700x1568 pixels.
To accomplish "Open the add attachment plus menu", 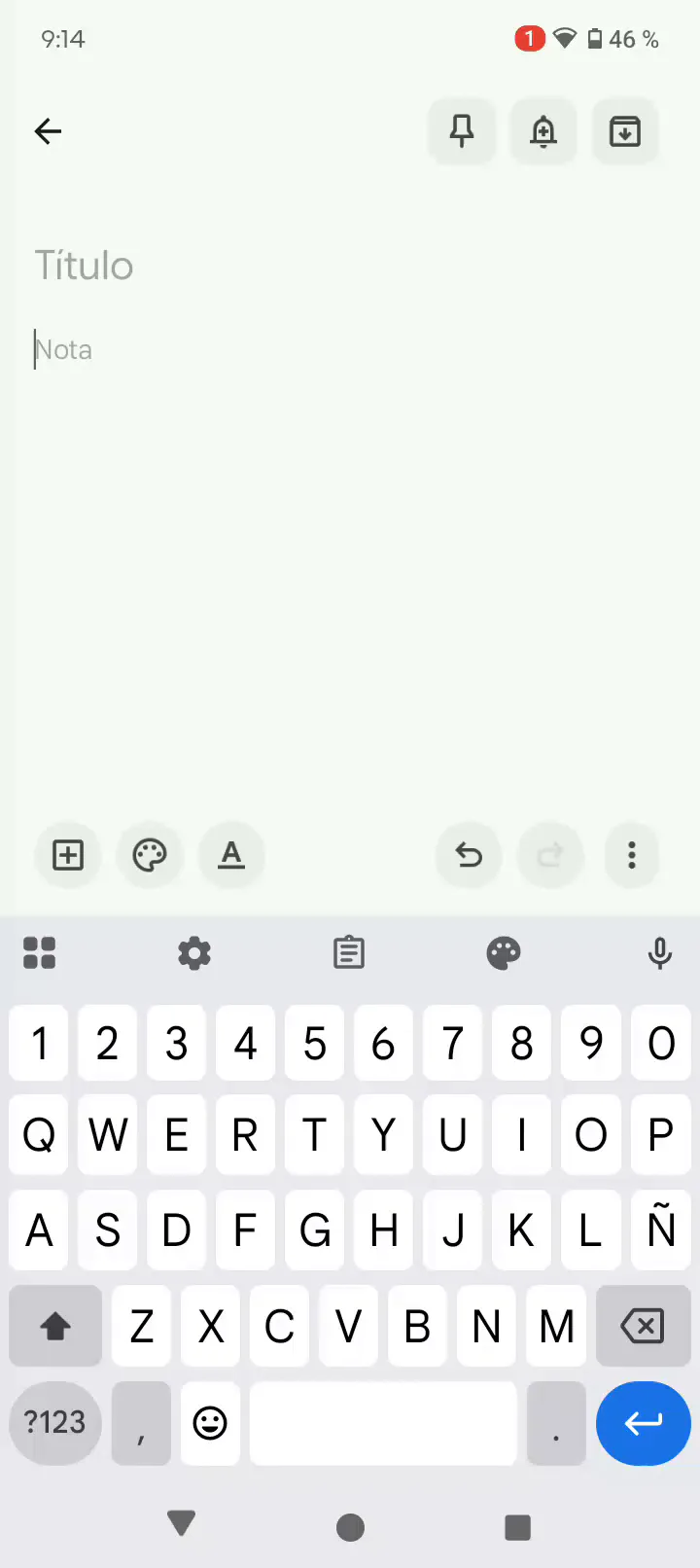I will 68,855.
